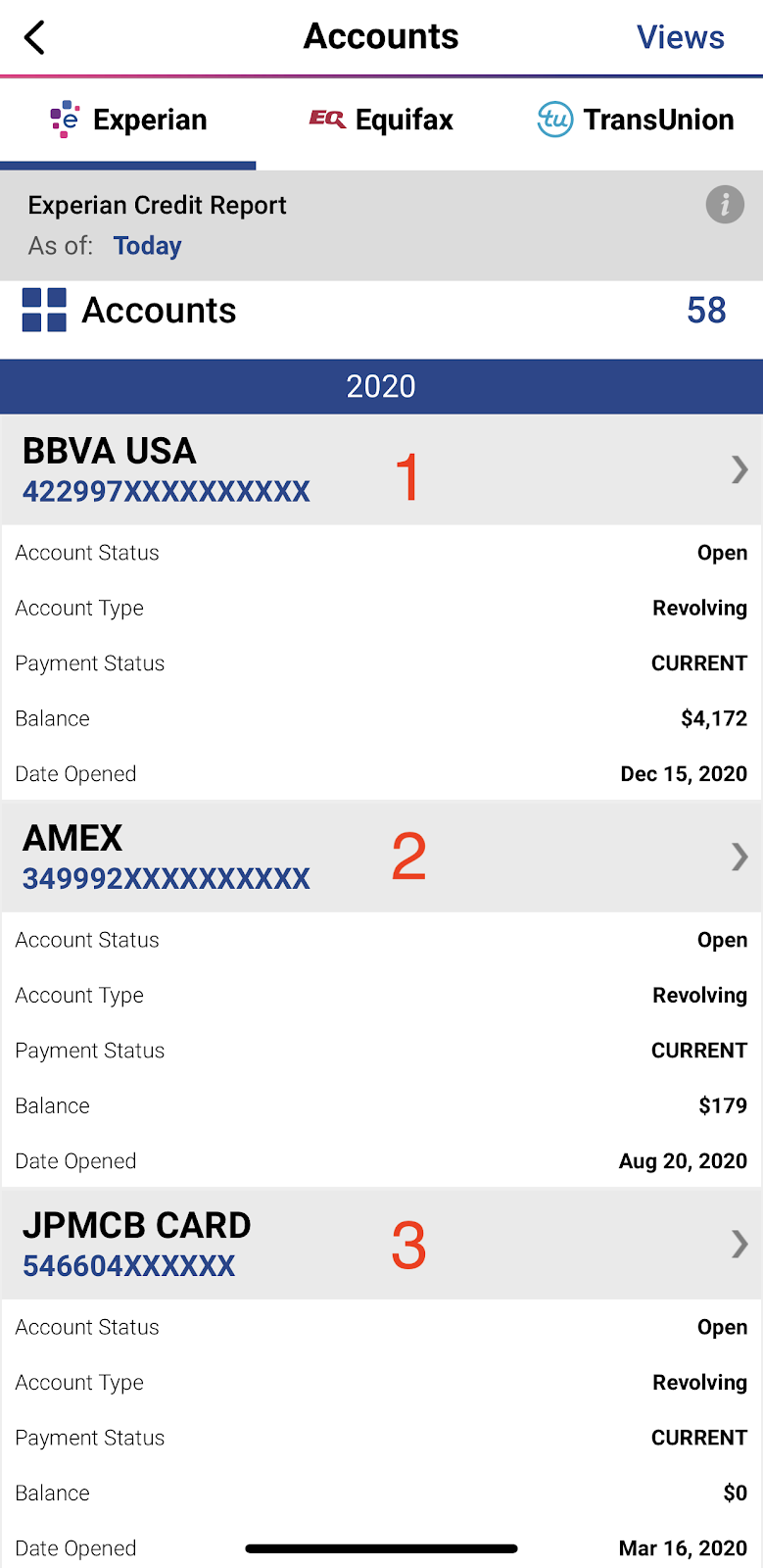The width and height of the screenshot is (763, 1568).
Task: Open the Views option
Action: [x=680, y=38]
